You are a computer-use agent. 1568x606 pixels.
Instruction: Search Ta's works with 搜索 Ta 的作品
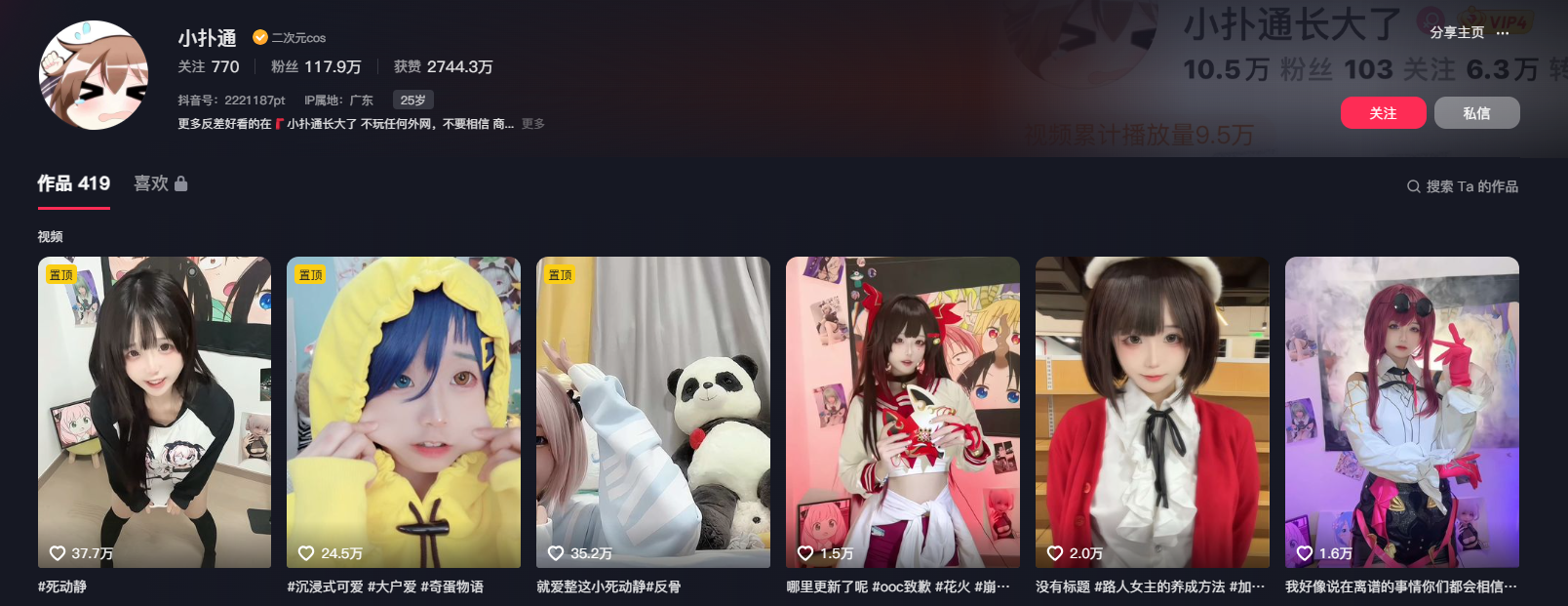1463,186
